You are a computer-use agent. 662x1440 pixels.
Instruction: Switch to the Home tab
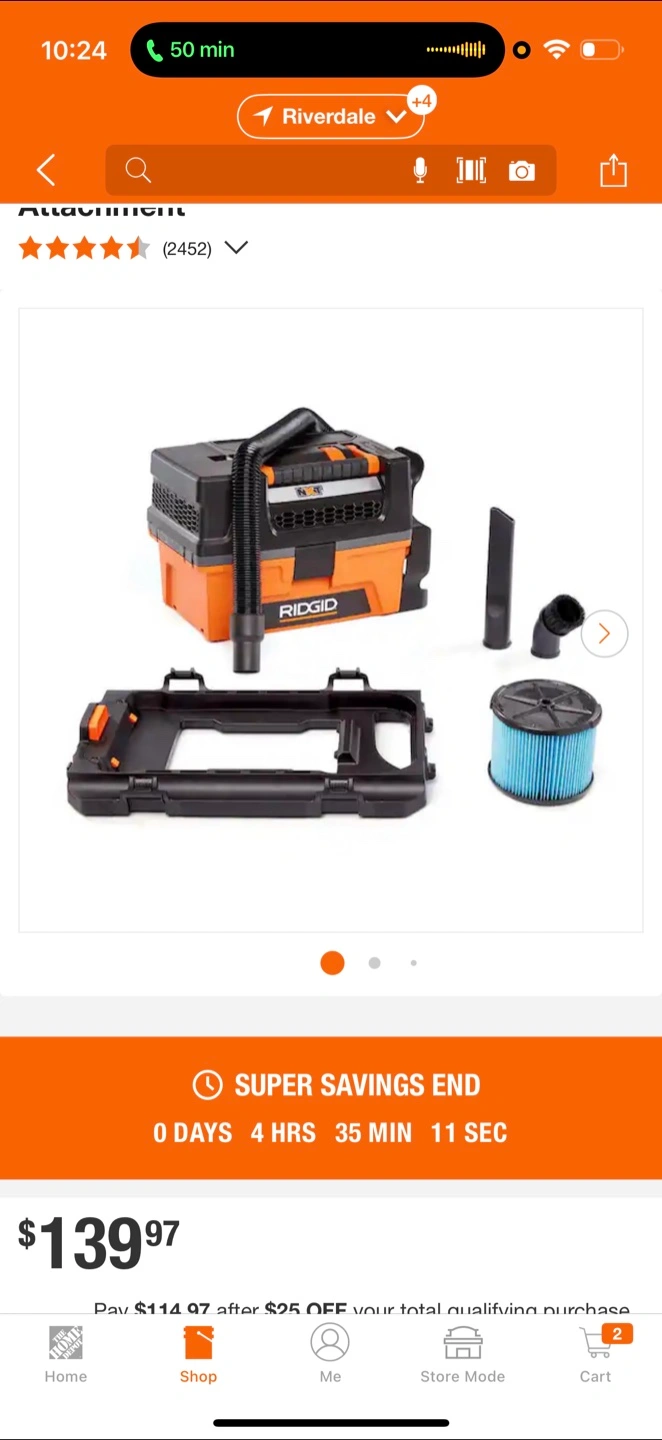coord(66,1355)
